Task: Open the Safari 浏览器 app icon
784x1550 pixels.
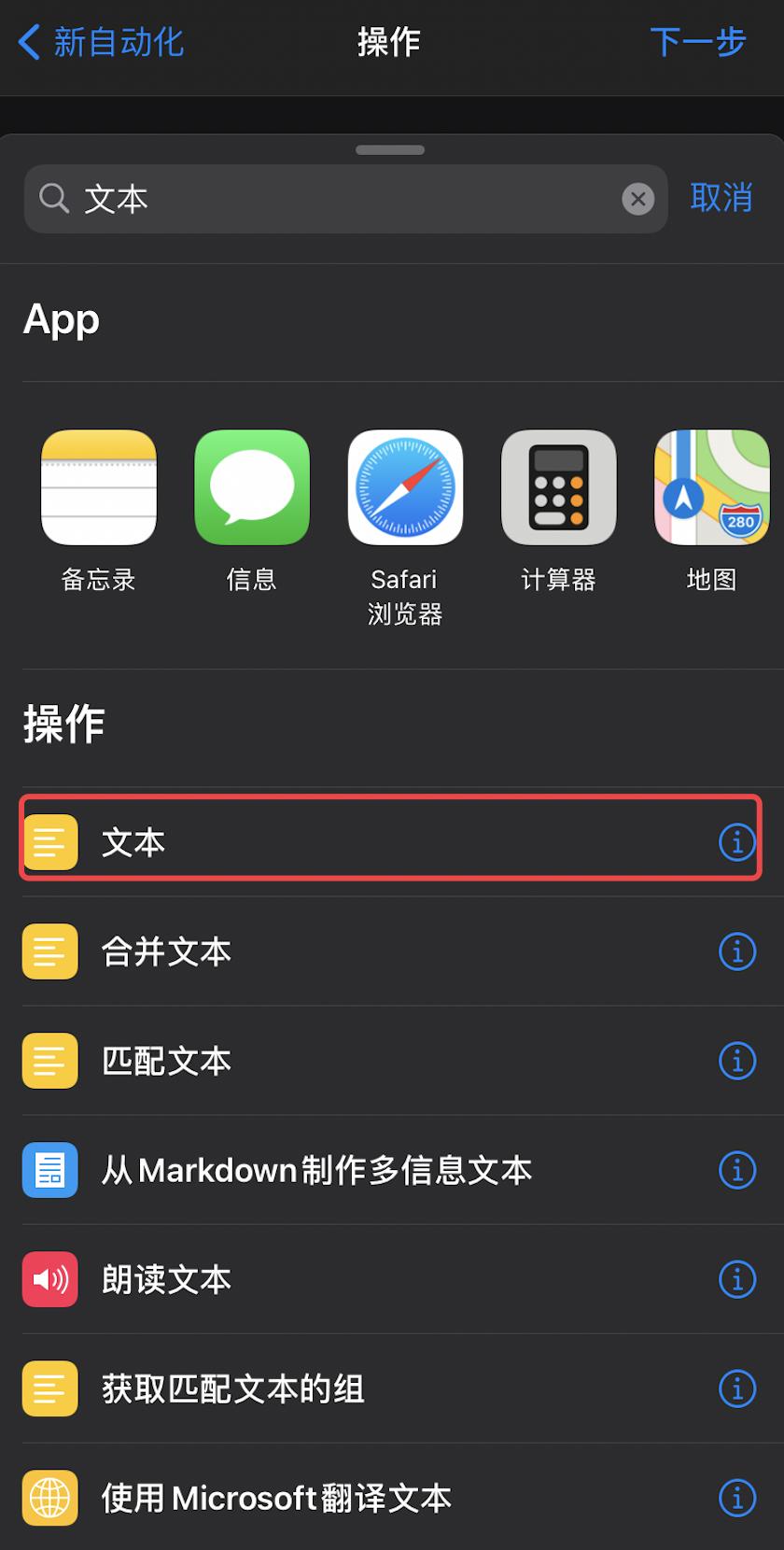Action: click(x=404, y=487)
